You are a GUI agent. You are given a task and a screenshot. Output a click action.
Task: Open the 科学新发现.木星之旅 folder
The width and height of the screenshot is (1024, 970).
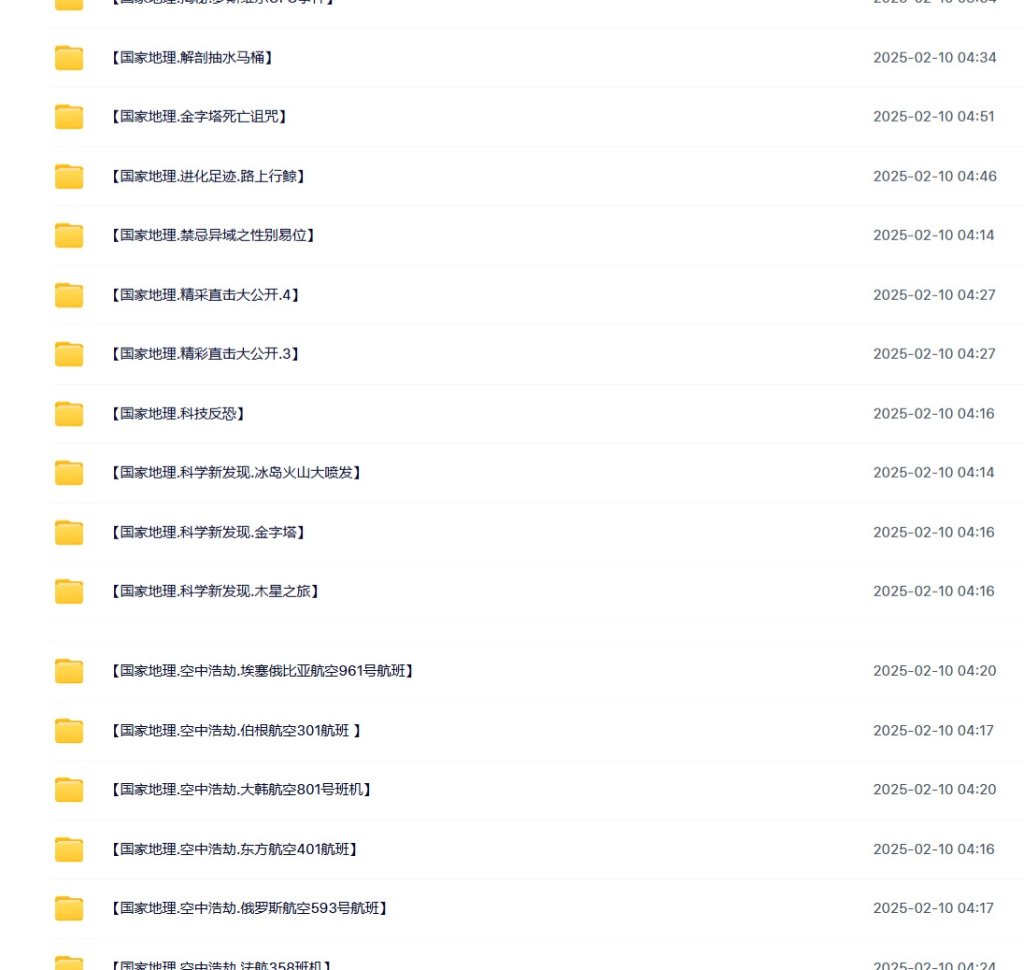tap(213, 591)
